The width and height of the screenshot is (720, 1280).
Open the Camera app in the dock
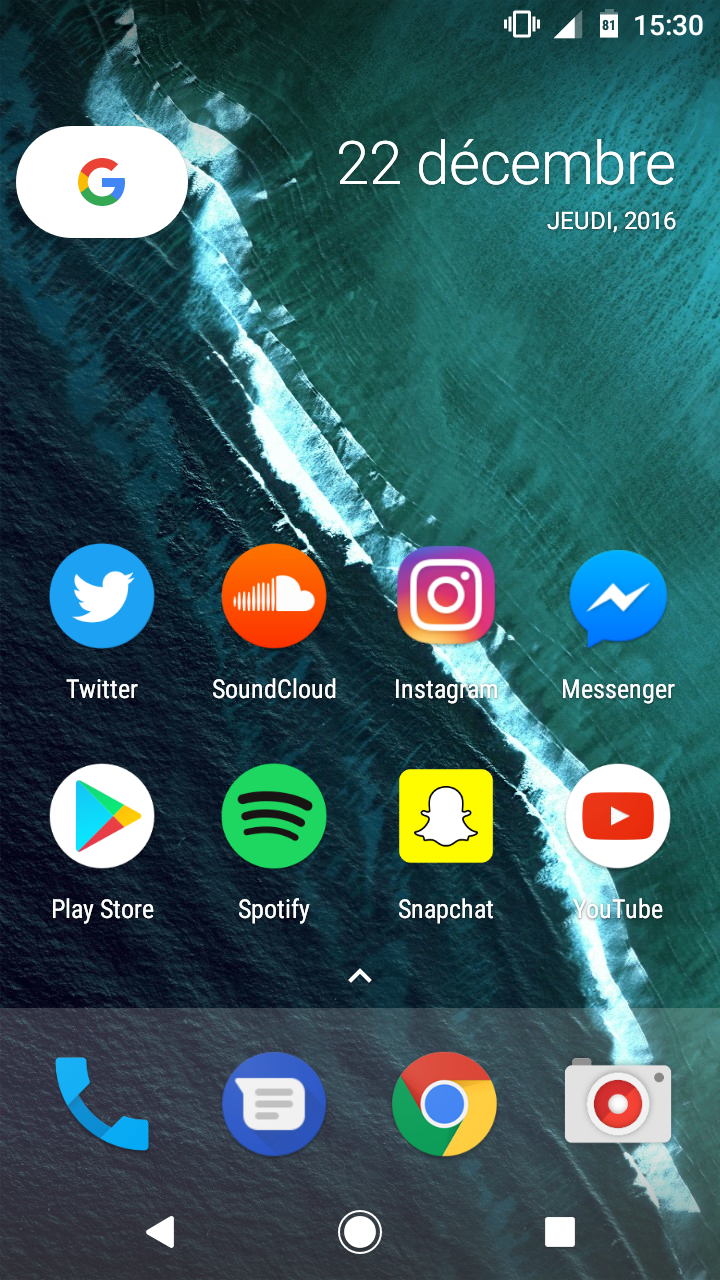(x=618, y=1101)
